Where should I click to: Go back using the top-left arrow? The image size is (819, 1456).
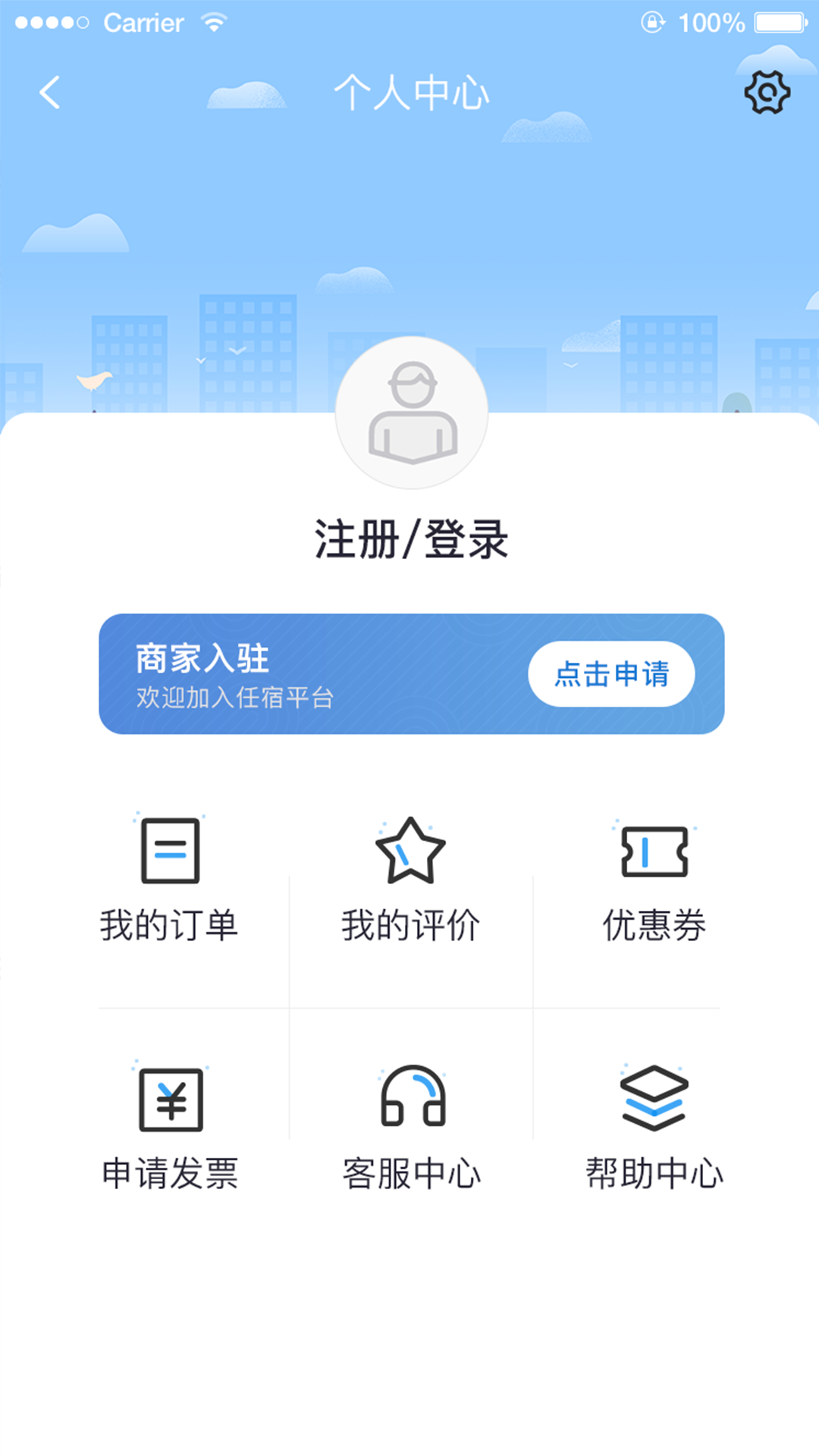click(50, 93)
